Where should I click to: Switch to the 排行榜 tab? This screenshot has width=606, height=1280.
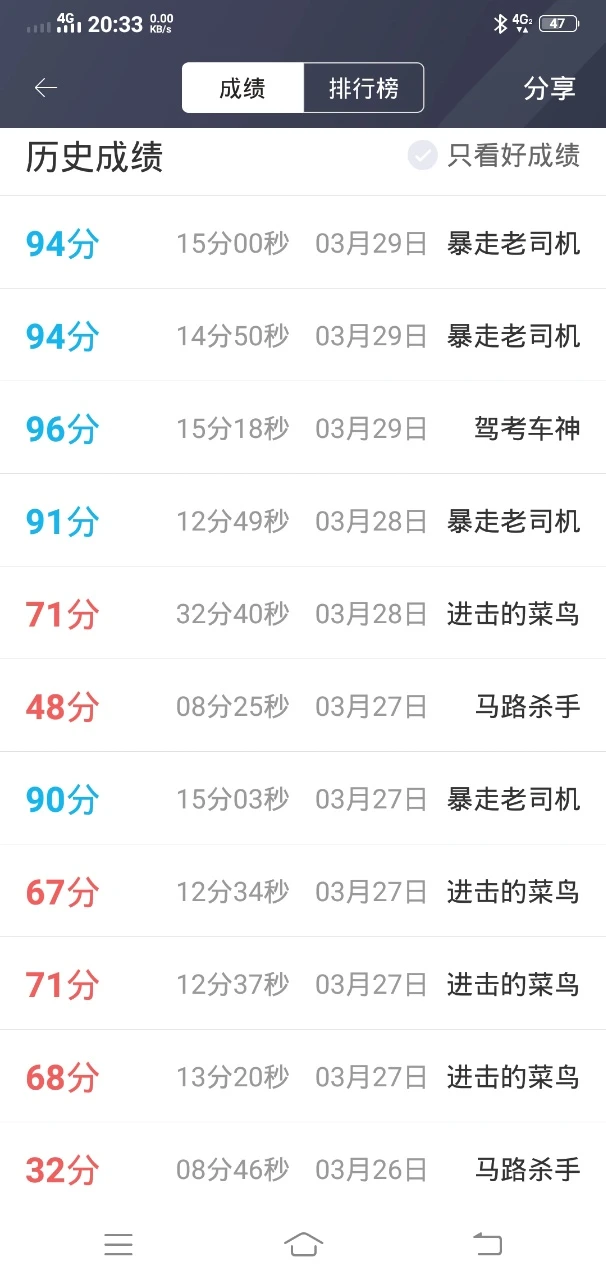(x=364, y=88)
